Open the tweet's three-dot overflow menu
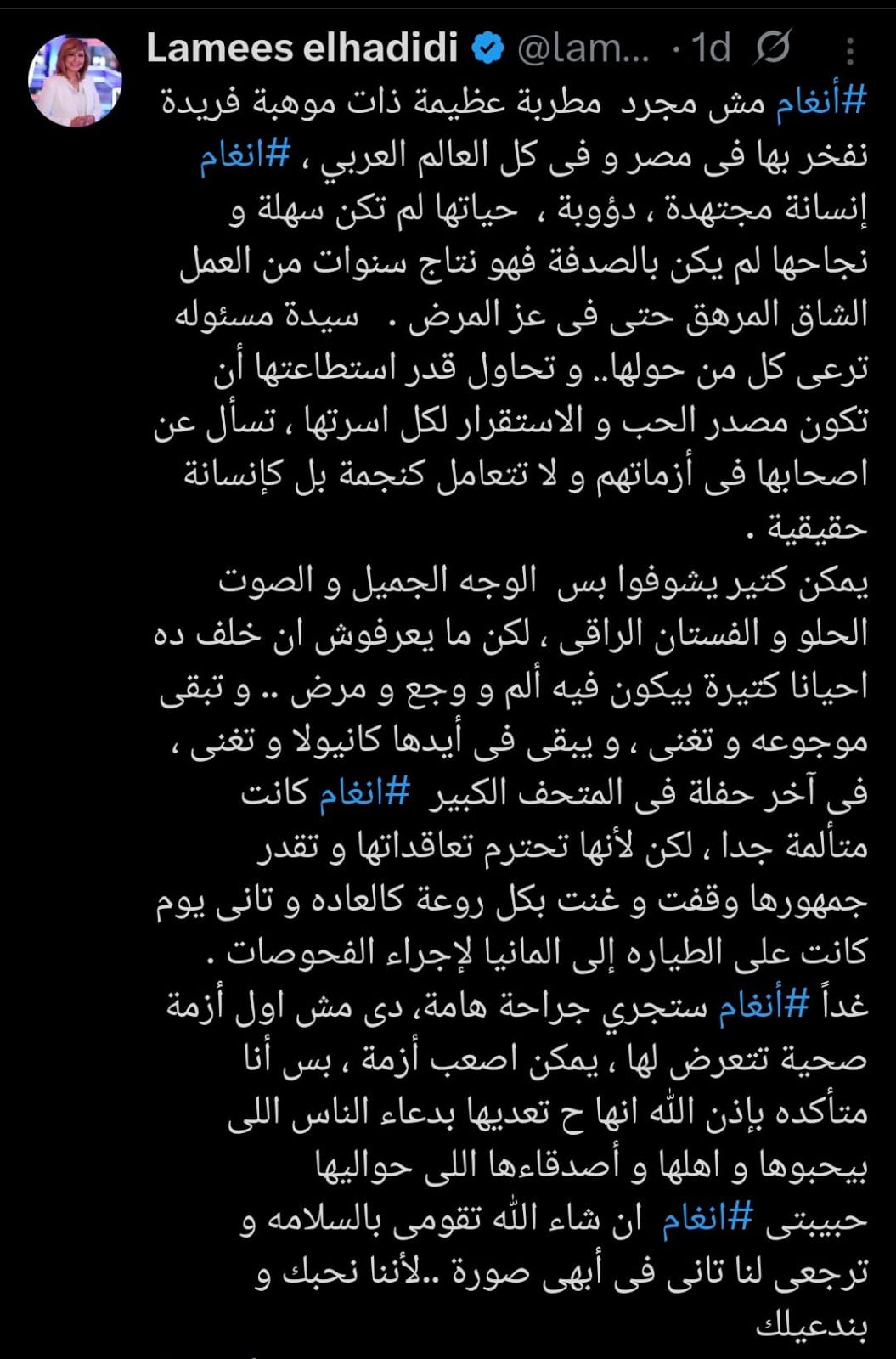 [x=850, y=51]
